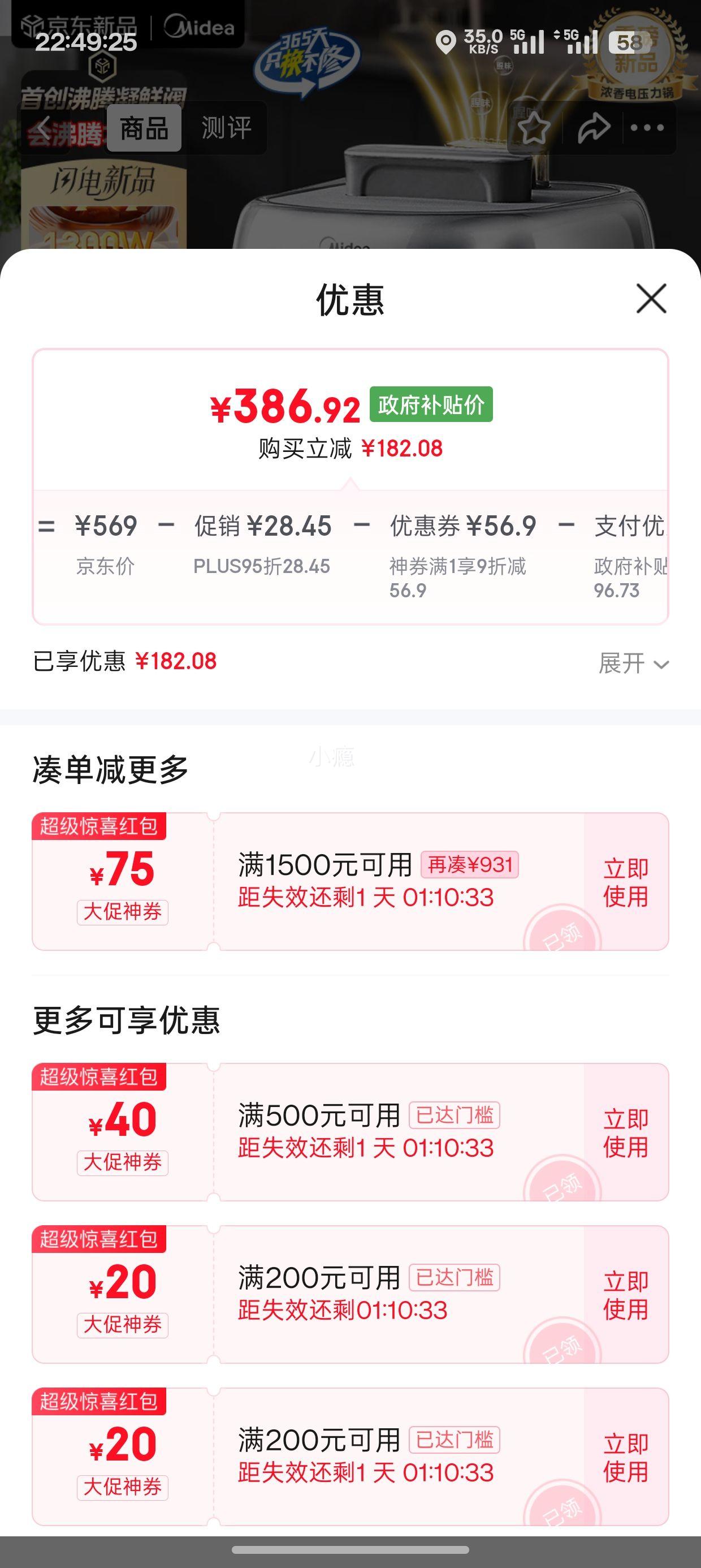The height and width of the screenshot is (1568, 701).
Task: Use the ¥75 满1500元 coupon now
Action: click(x=626, y=882)
